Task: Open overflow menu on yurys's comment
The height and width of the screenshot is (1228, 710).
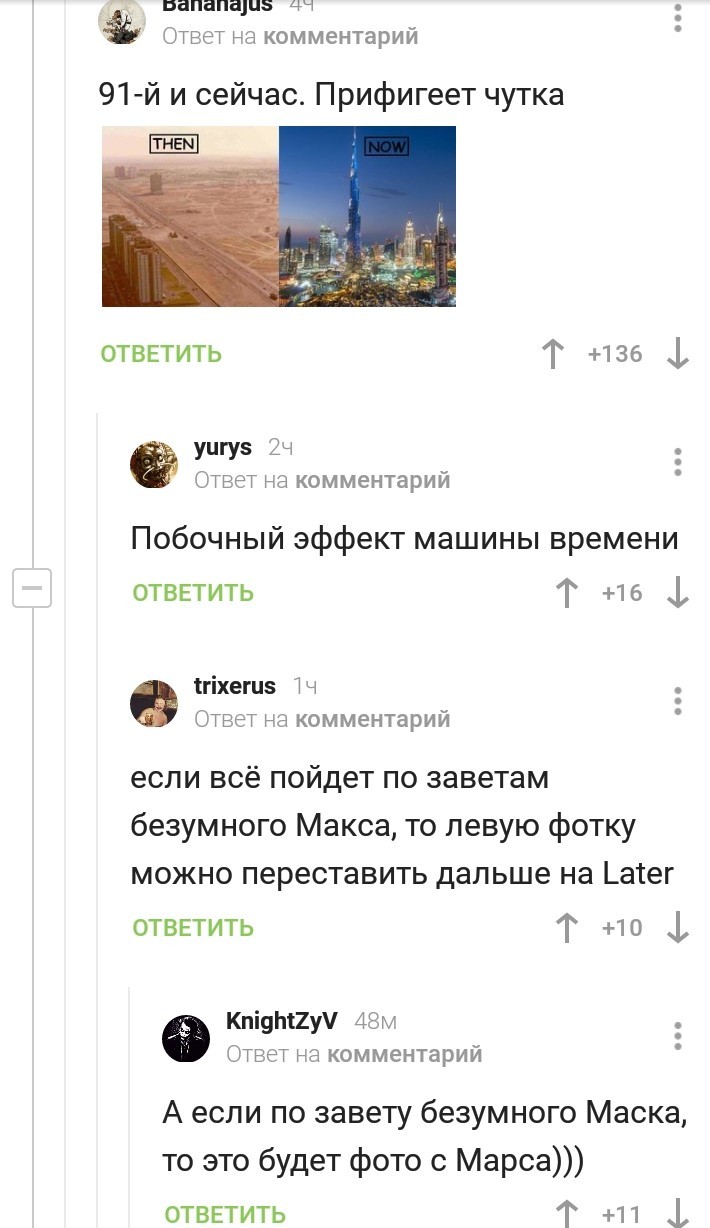Action: pyautogui.click(x=678, y=462)
